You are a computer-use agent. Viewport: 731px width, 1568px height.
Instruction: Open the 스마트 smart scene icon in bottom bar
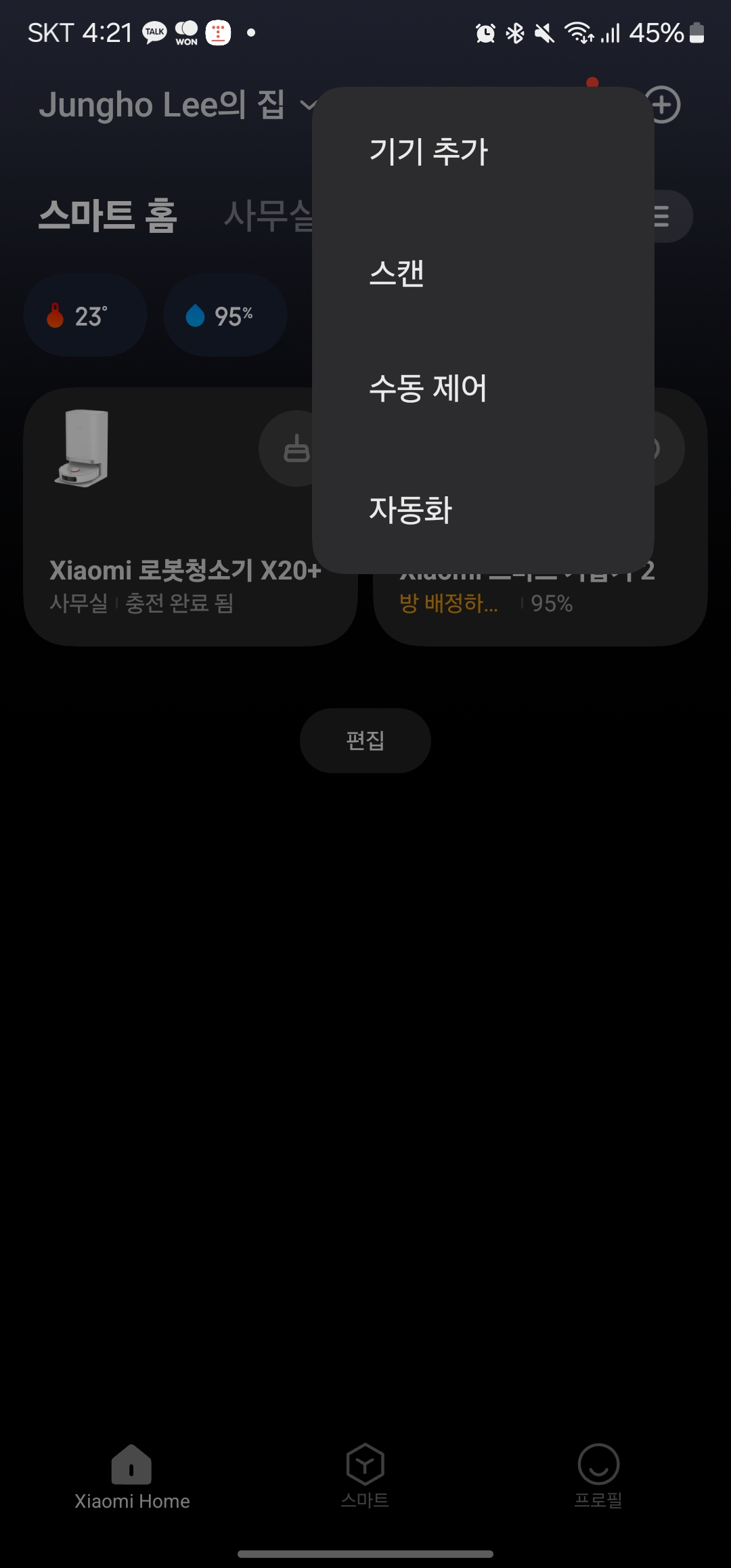pos(365,1462)
